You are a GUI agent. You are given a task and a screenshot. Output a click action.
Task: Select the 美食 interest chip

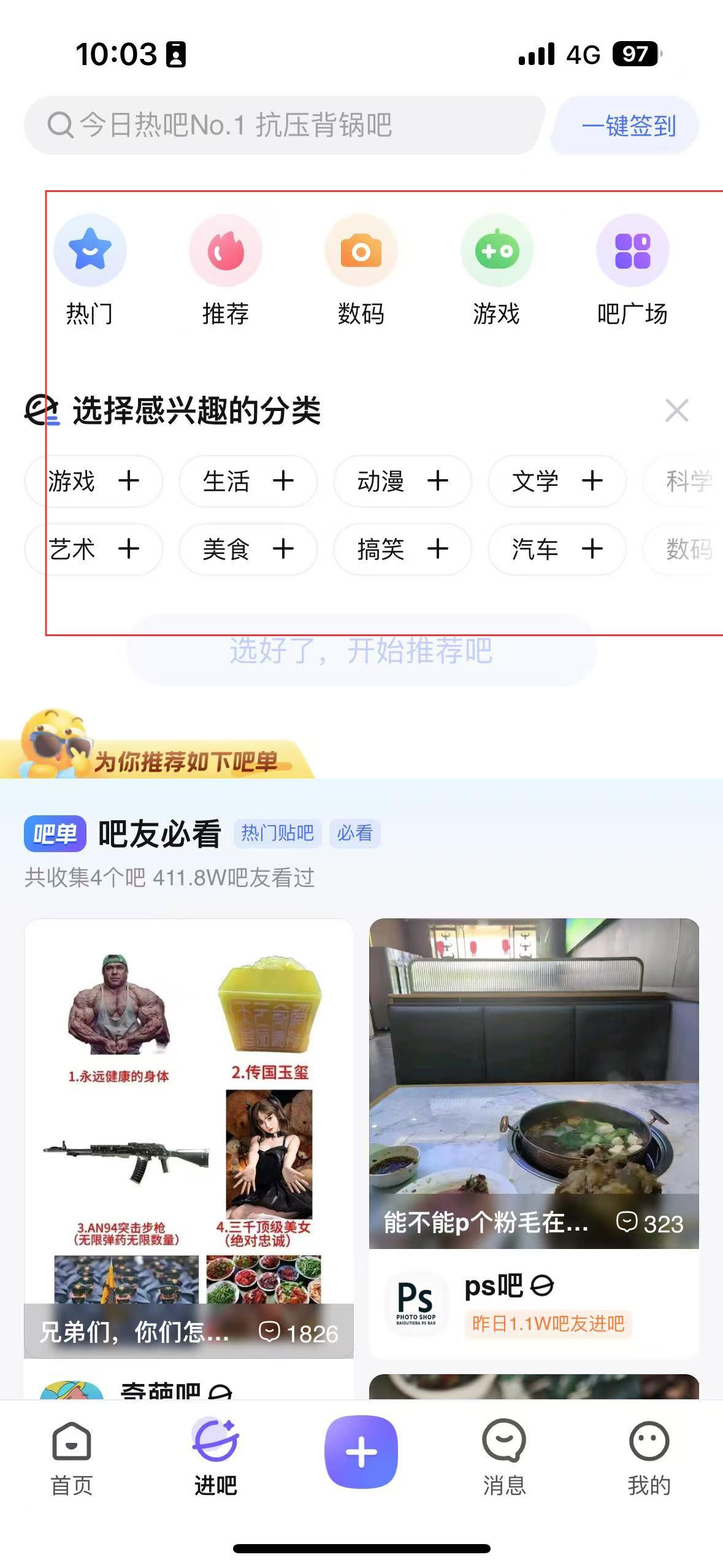(248, 549)
